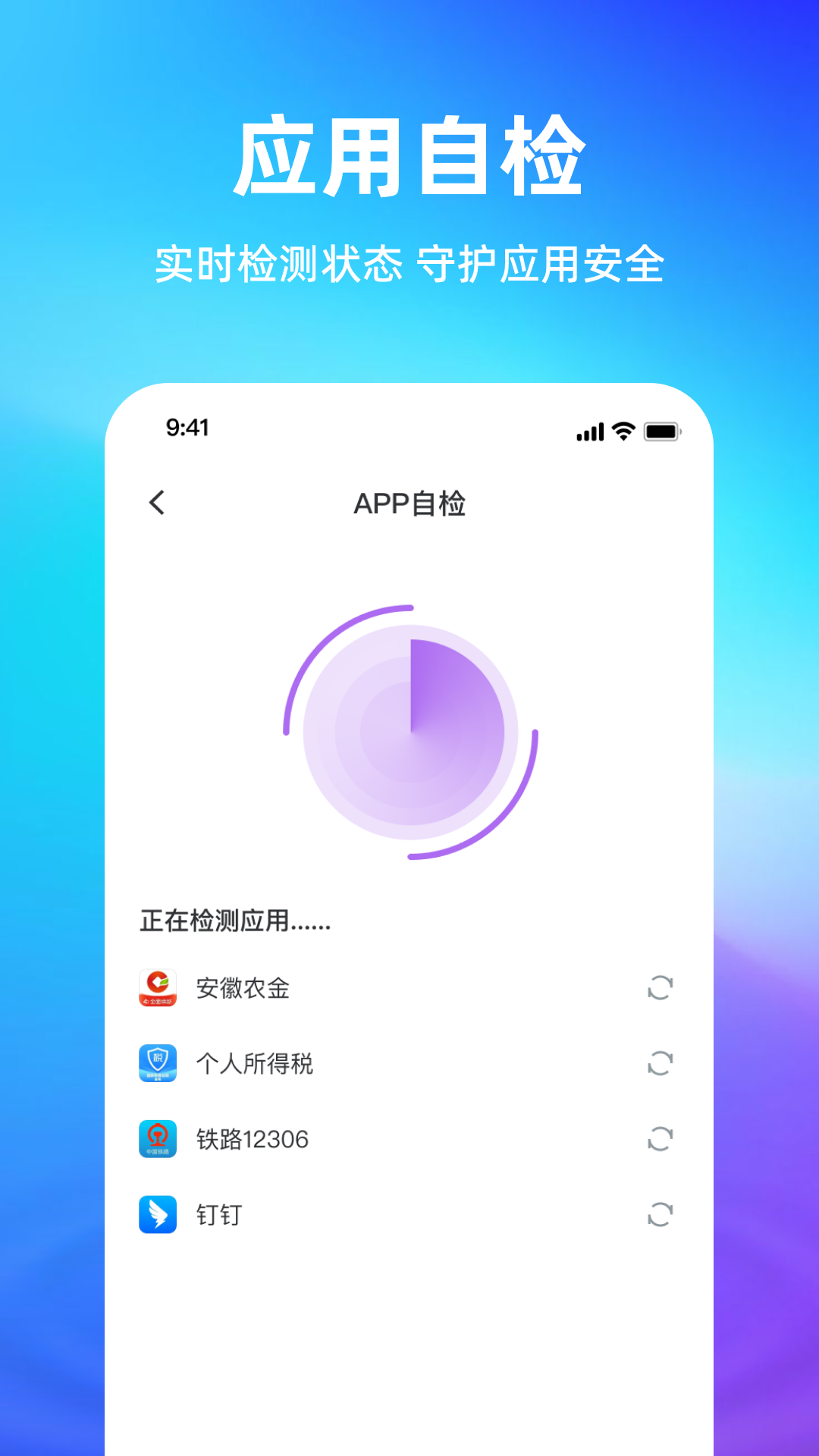Tap the cellular signal bars icon

click(589, 431)
